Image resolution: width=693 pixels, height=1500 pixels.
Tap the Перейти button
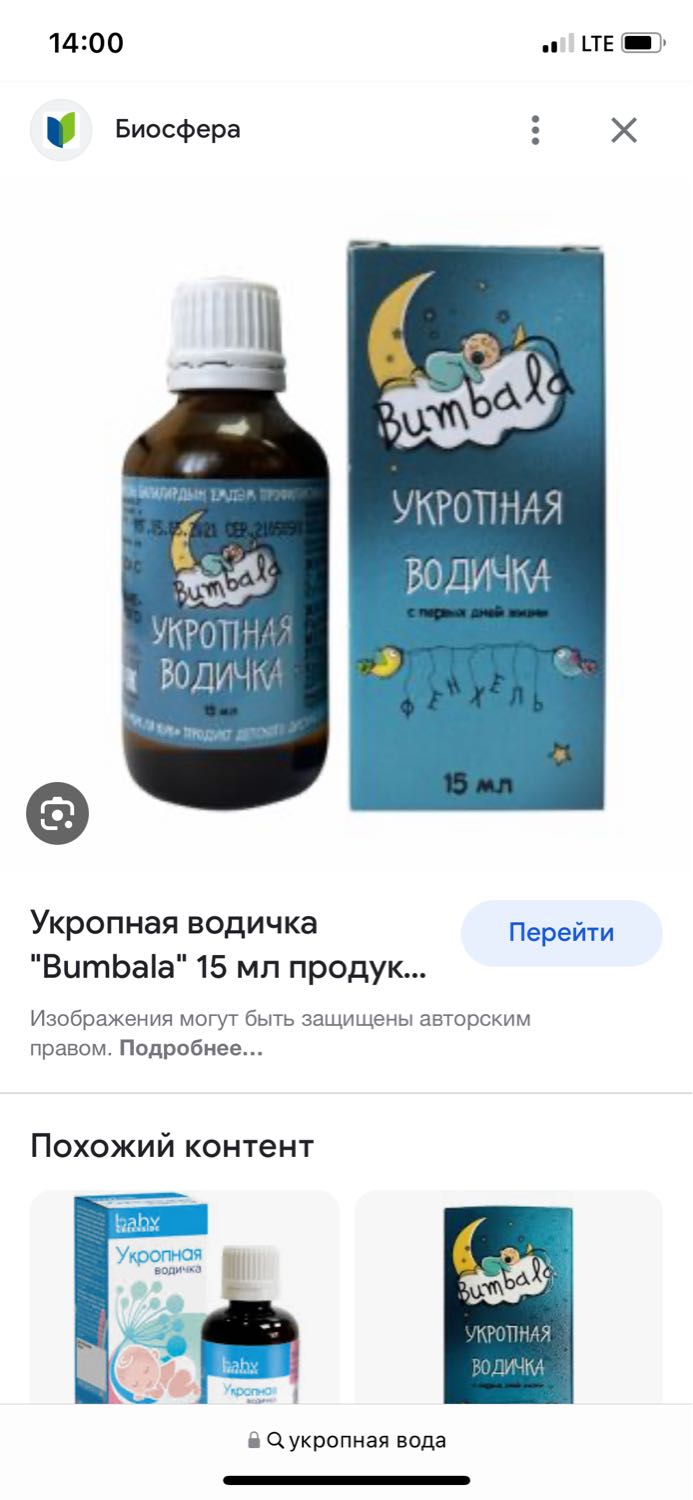click(561, 933)
